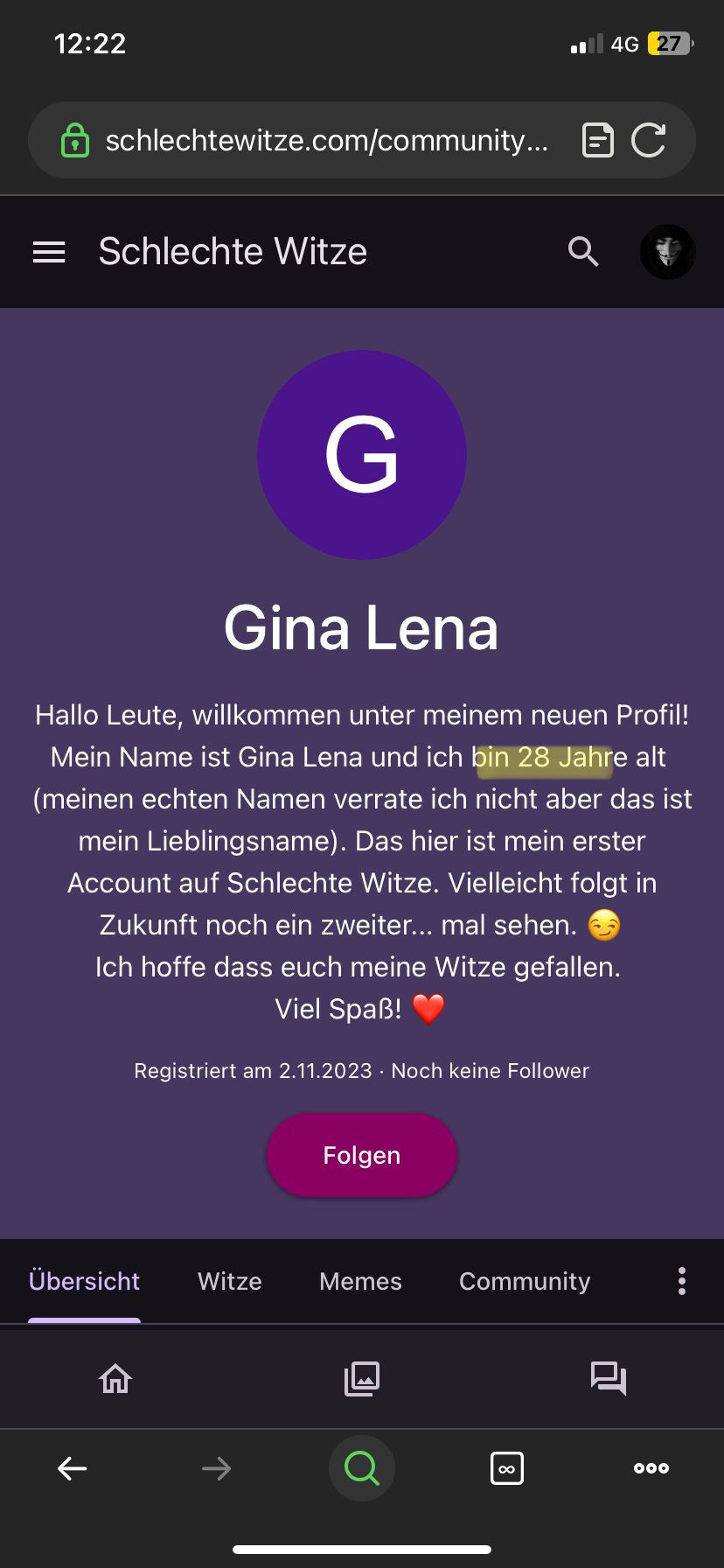
Task: Go to the home page
Action: pyautogui.click(x=115, y=1379)
